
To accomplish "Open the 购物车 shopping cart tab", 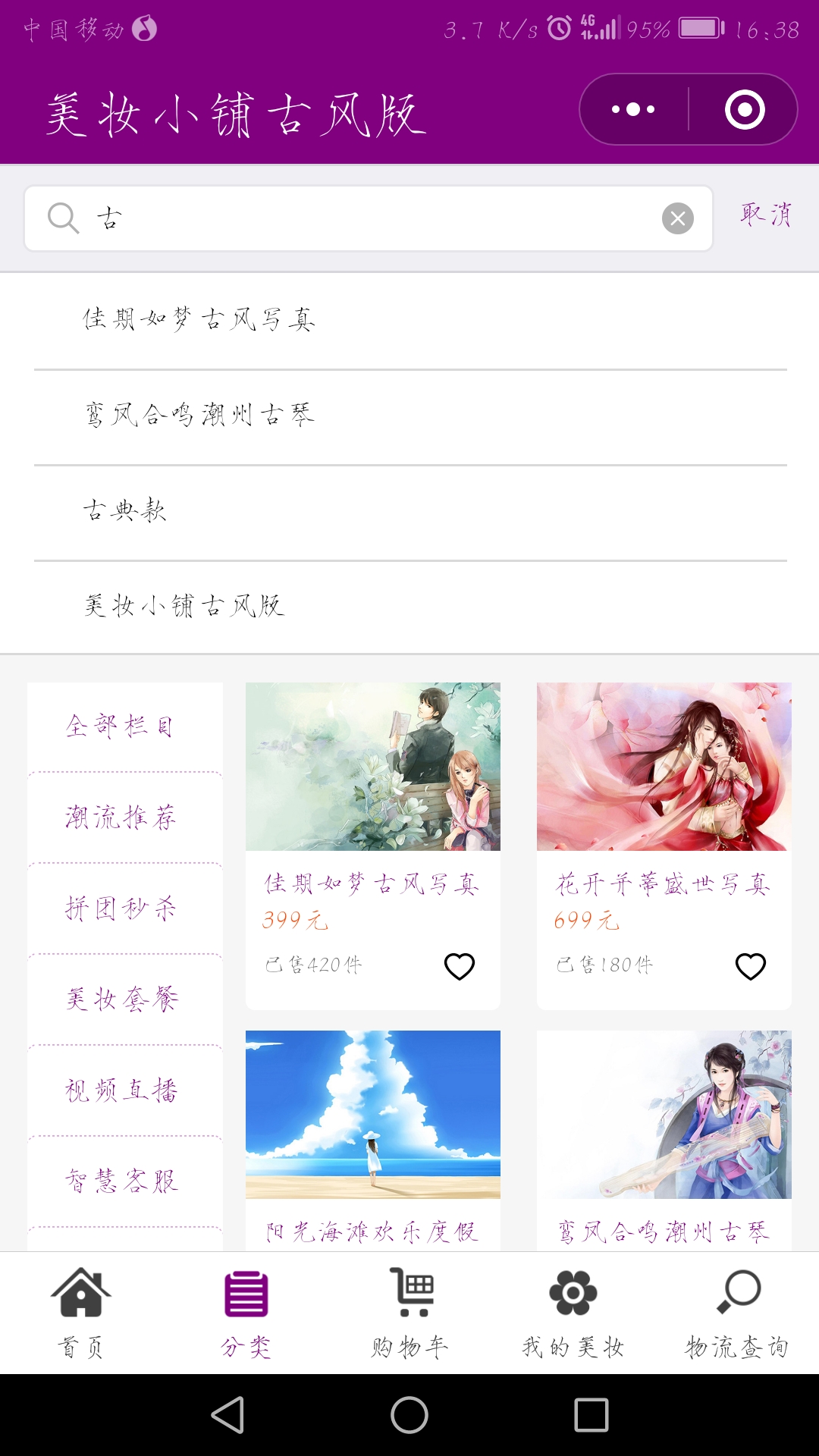I will tap(410, 1312).
